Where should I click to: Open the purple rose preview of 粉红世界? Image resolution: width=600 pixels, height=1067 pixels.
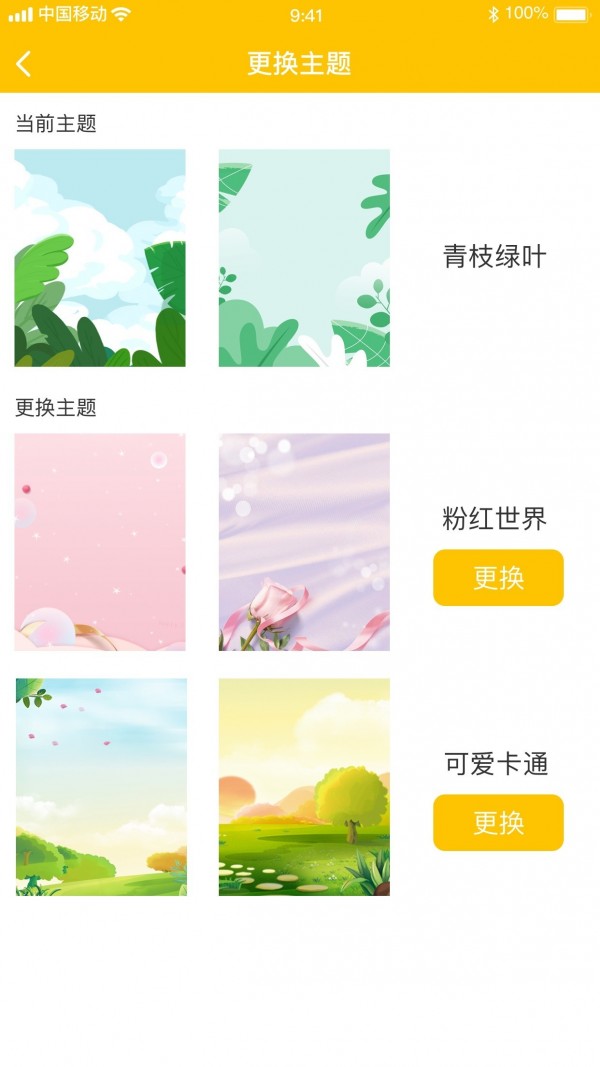point(304,542)
